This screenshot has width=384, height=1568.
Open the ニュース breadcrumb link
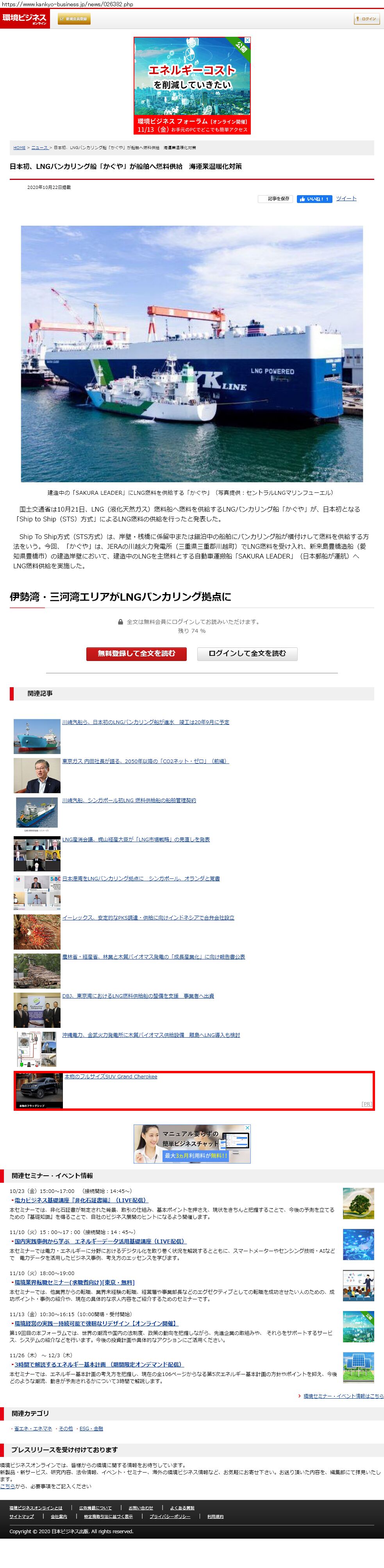click(x=39, y=148)
